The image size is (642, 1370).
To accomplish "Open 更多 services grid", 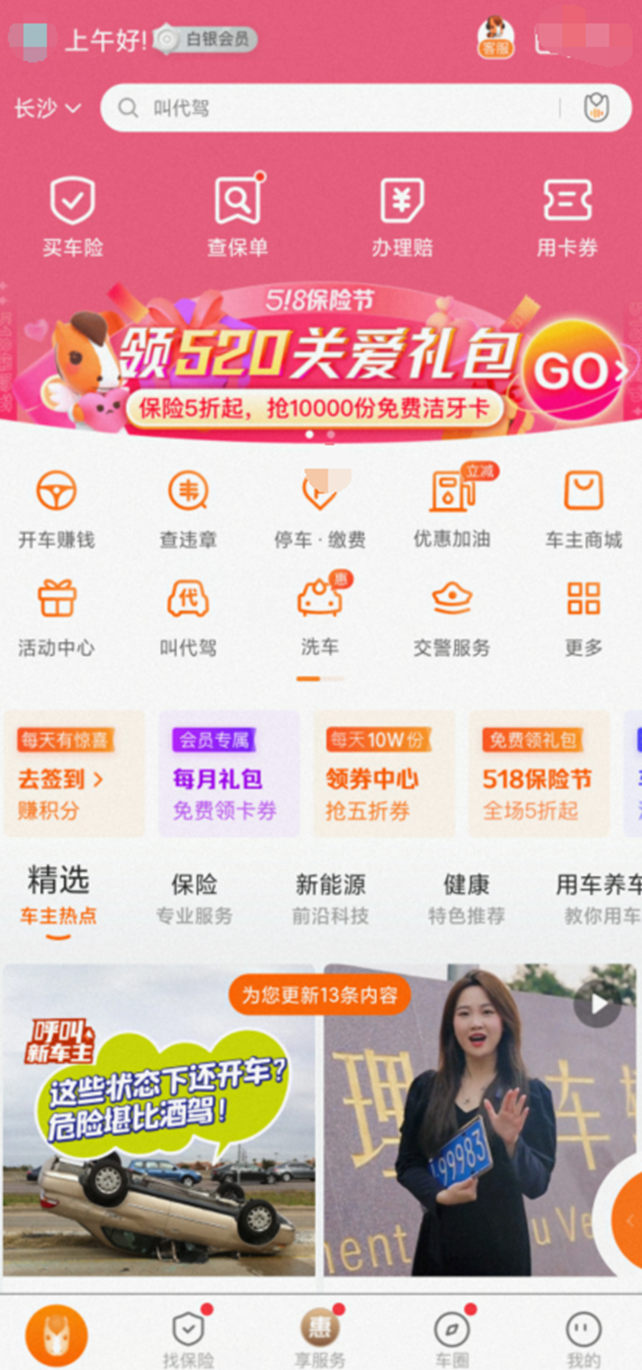I will (583, 615).
